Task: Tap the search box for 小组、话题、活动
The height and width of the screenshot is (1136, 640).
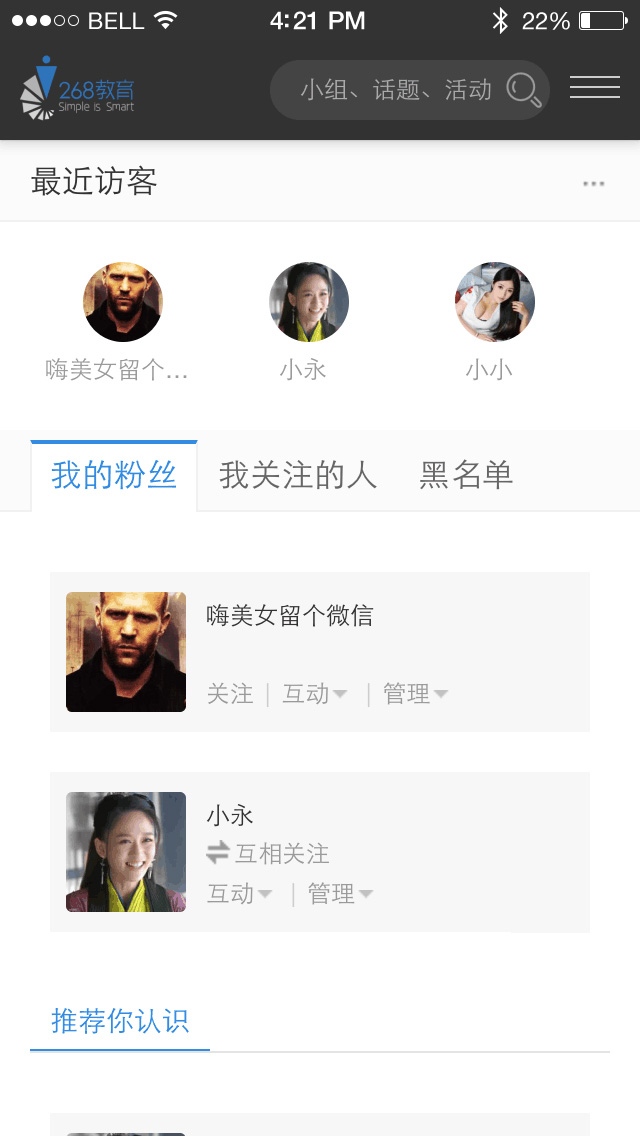Action: [x=410, y=90]
